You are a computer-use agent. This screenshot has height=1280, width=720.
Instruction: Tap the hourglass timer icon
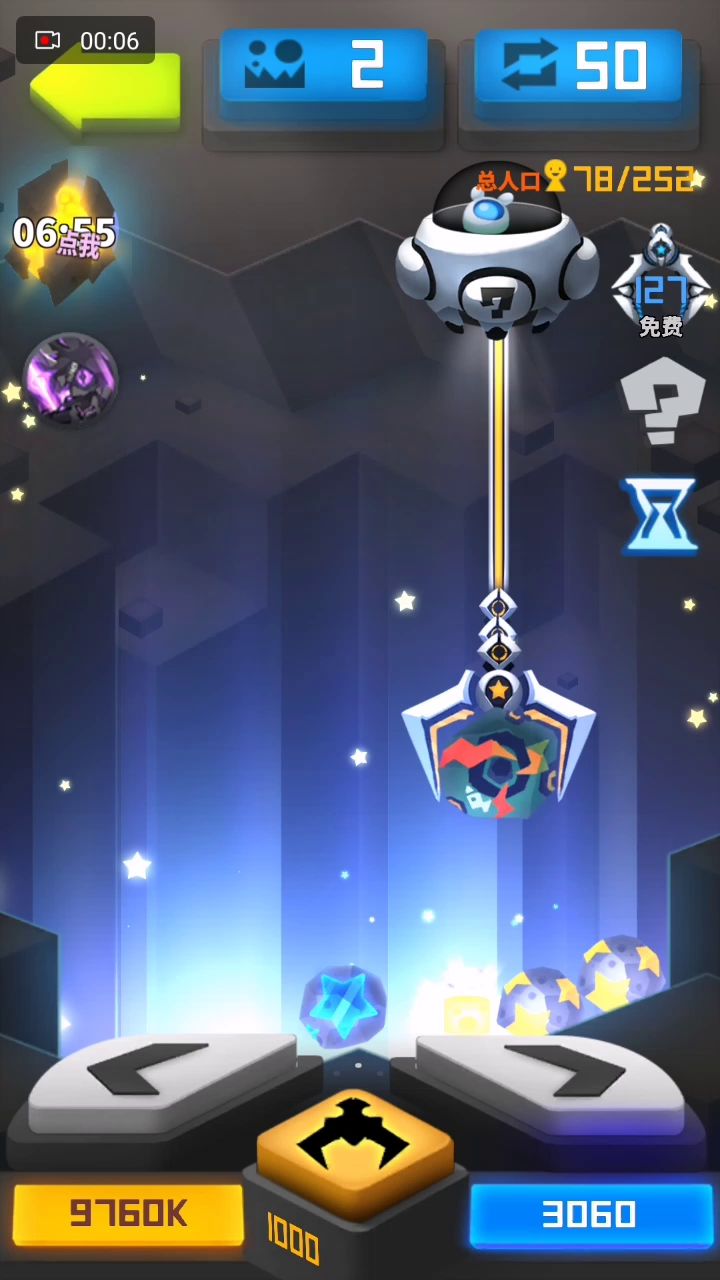pyautogui.click(x=659, y=515)
